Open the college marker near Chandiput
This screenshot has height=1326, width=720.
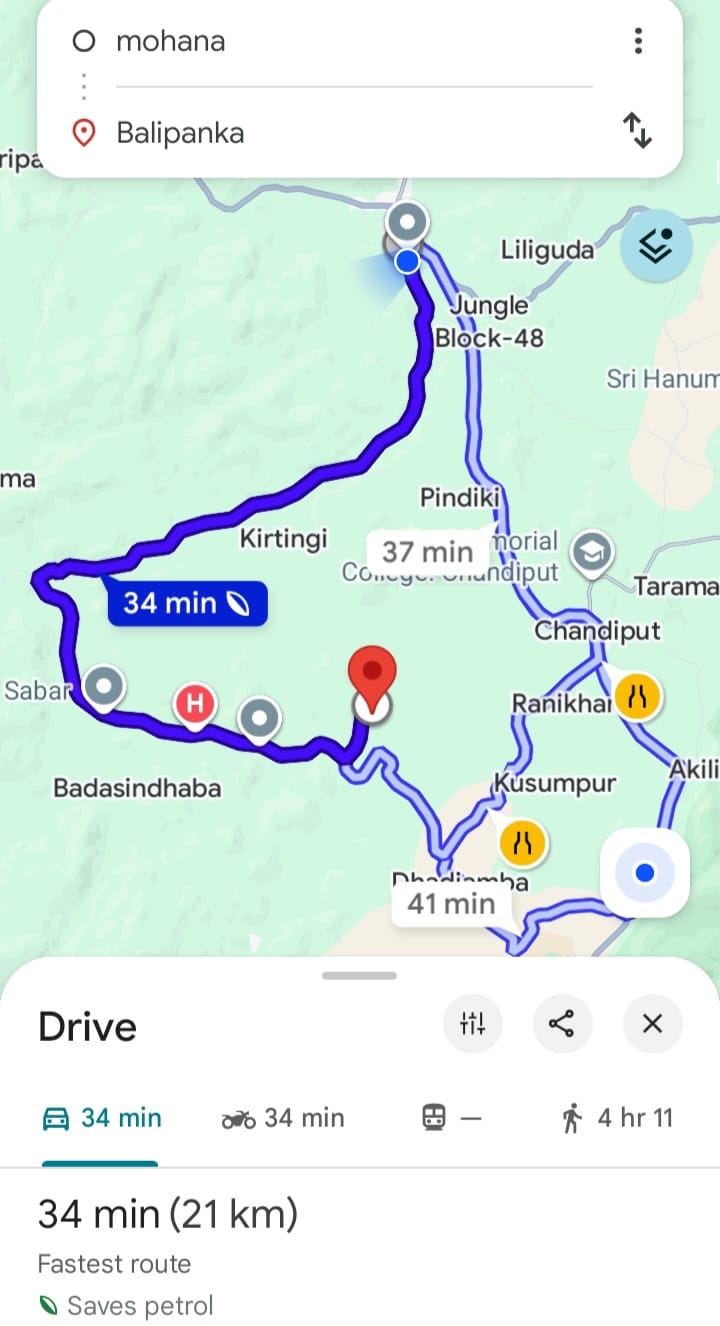tap(592, 552)
